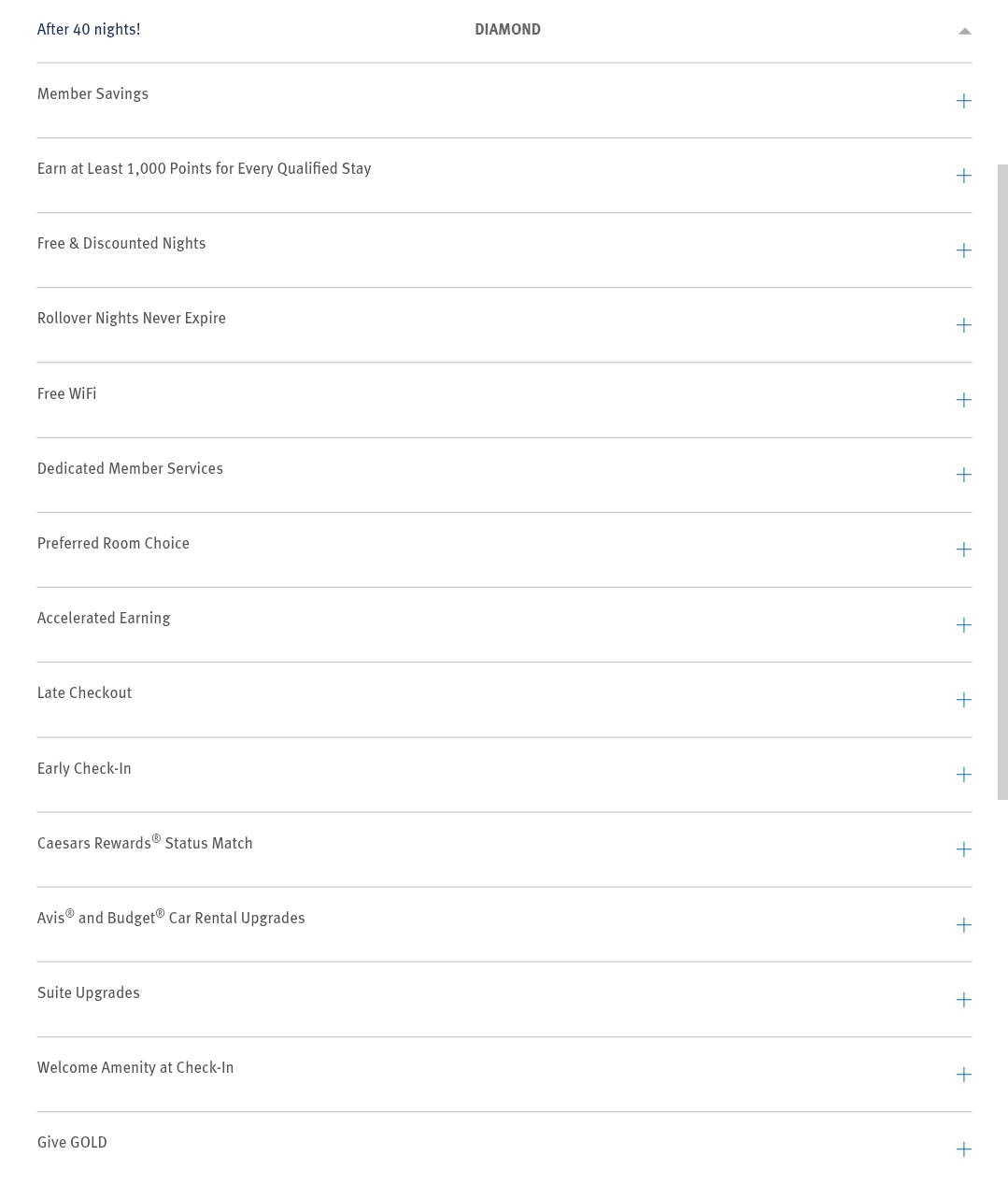This screenshot has height=1184, width=1008.
Task: Show details for Free WiFi
Action: (964, 400)
